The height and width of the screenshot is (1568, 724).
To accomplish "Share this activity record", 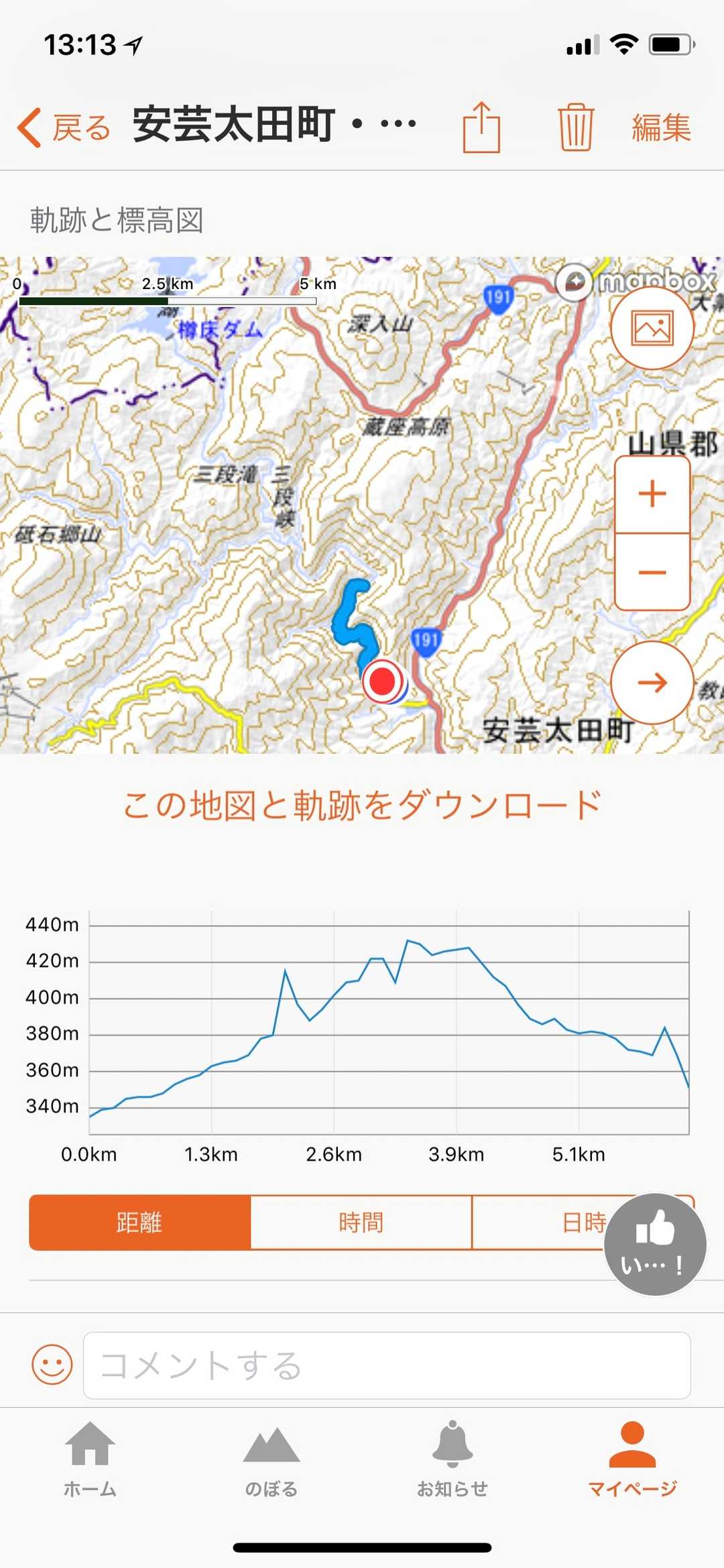I will click(482, 127).
